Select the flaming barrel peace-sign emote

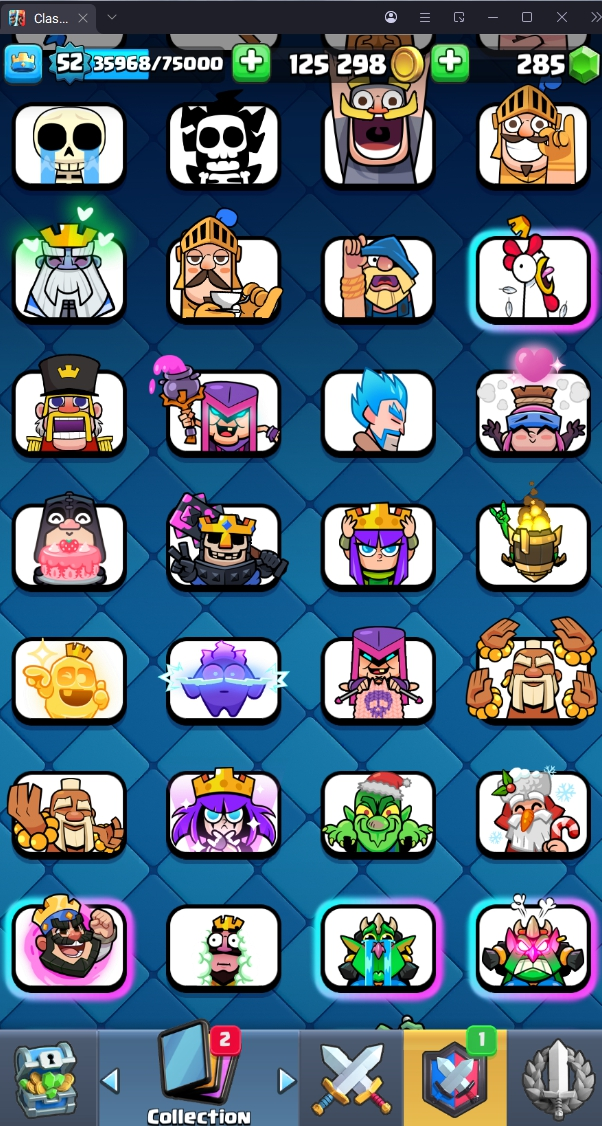click(532, 546)
